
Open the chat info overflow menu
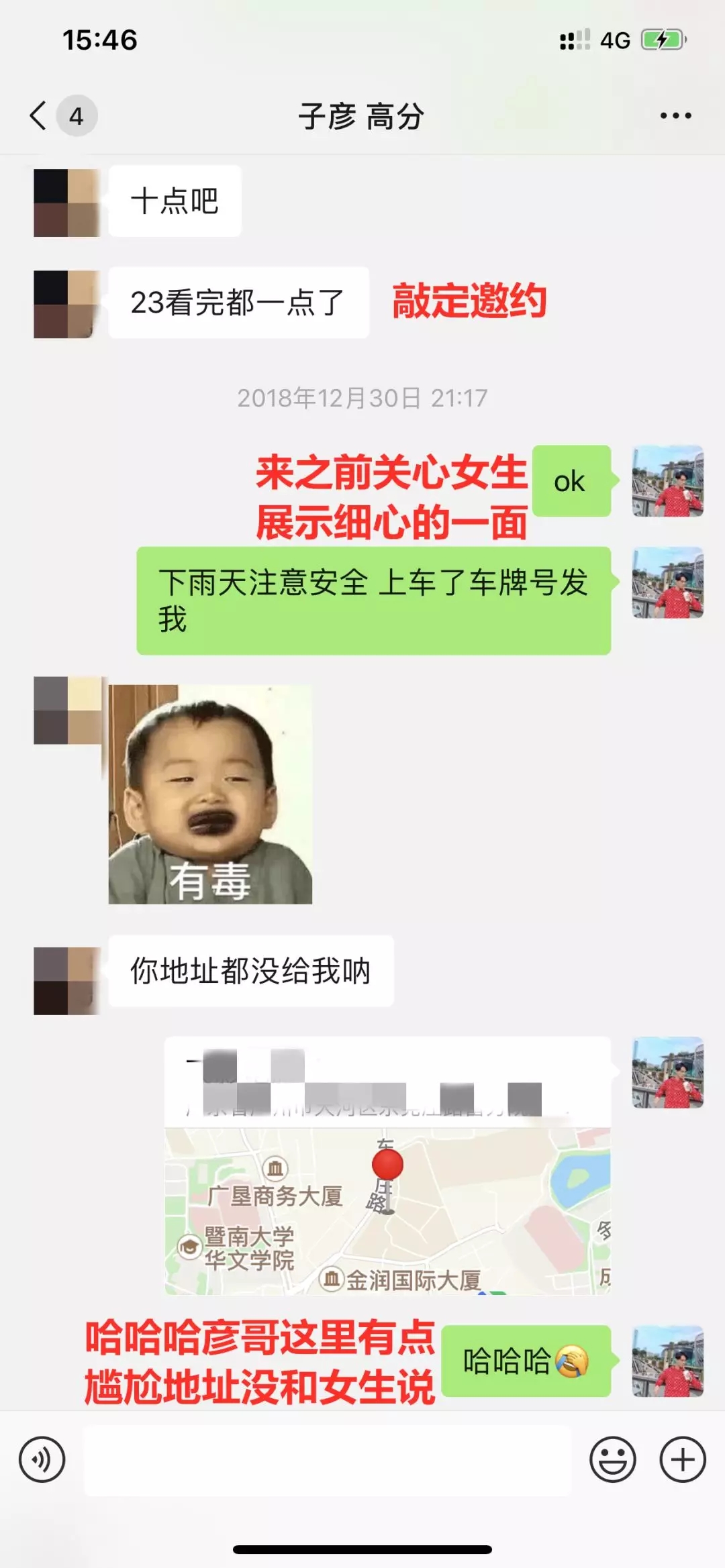tap(675, 116)
